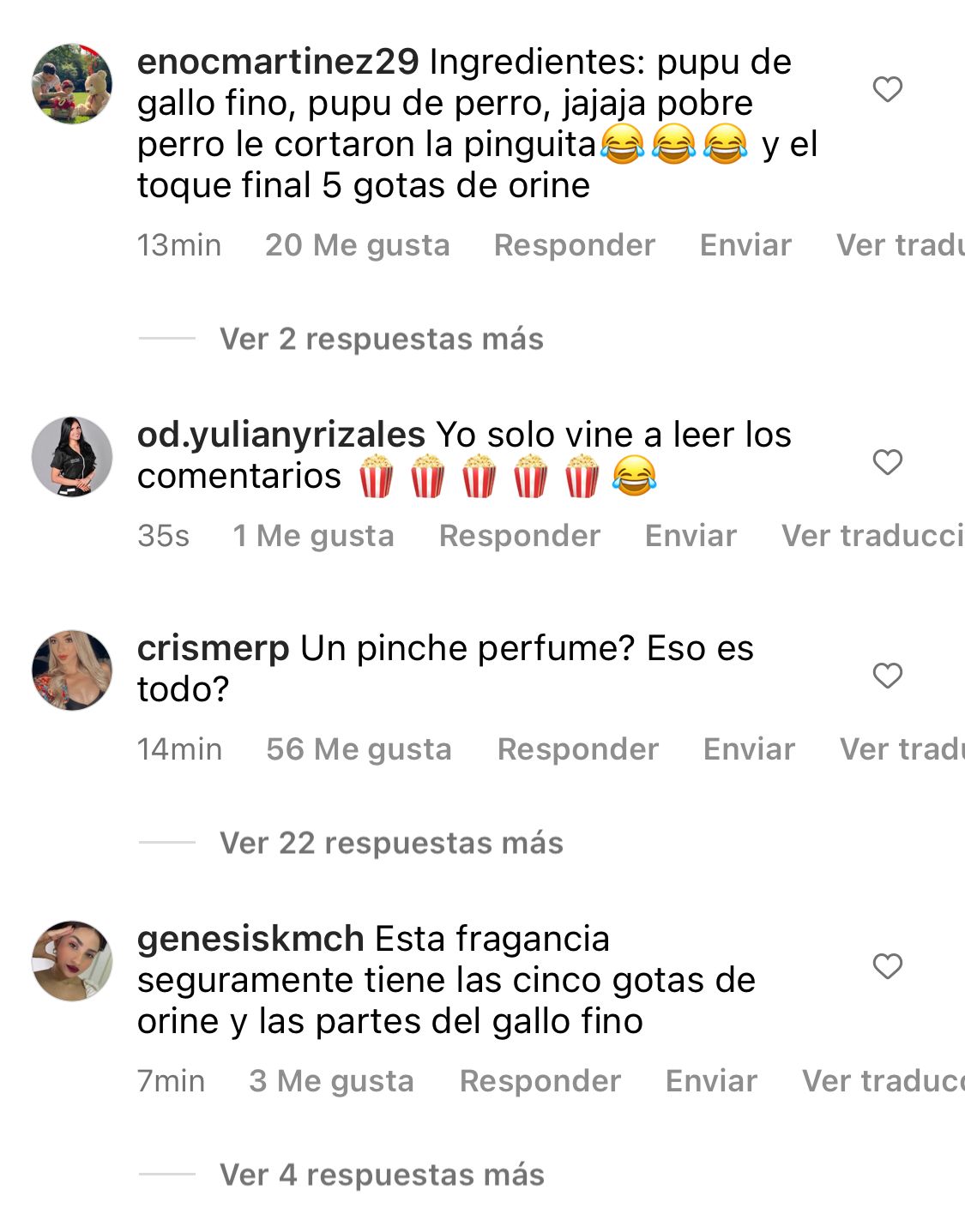Viewport: 965px width, 1232px height.
Task: Expand 4 more replies under genesiskmch
Action: tap(382, 1175)
